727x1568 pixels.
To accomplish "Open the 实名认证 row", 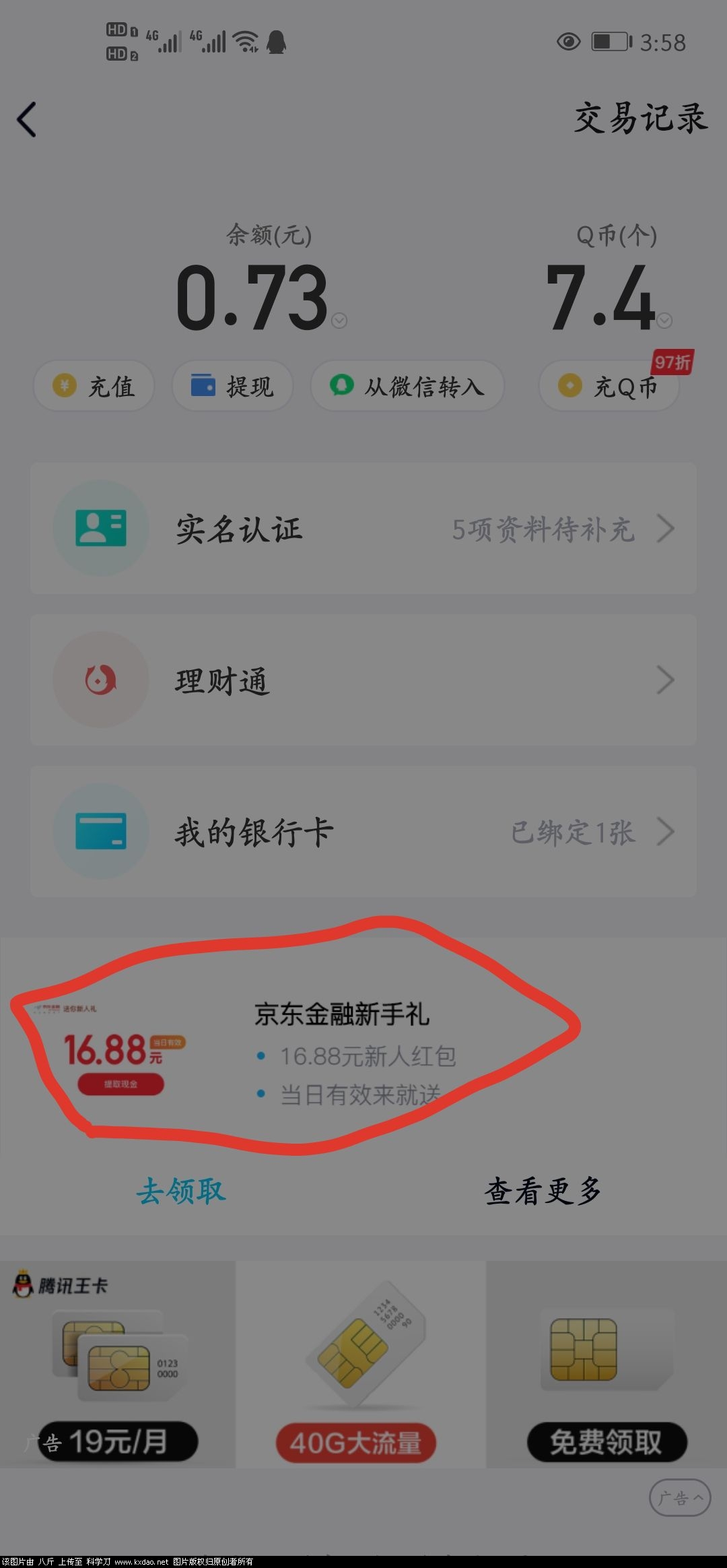I will point(363,529).
